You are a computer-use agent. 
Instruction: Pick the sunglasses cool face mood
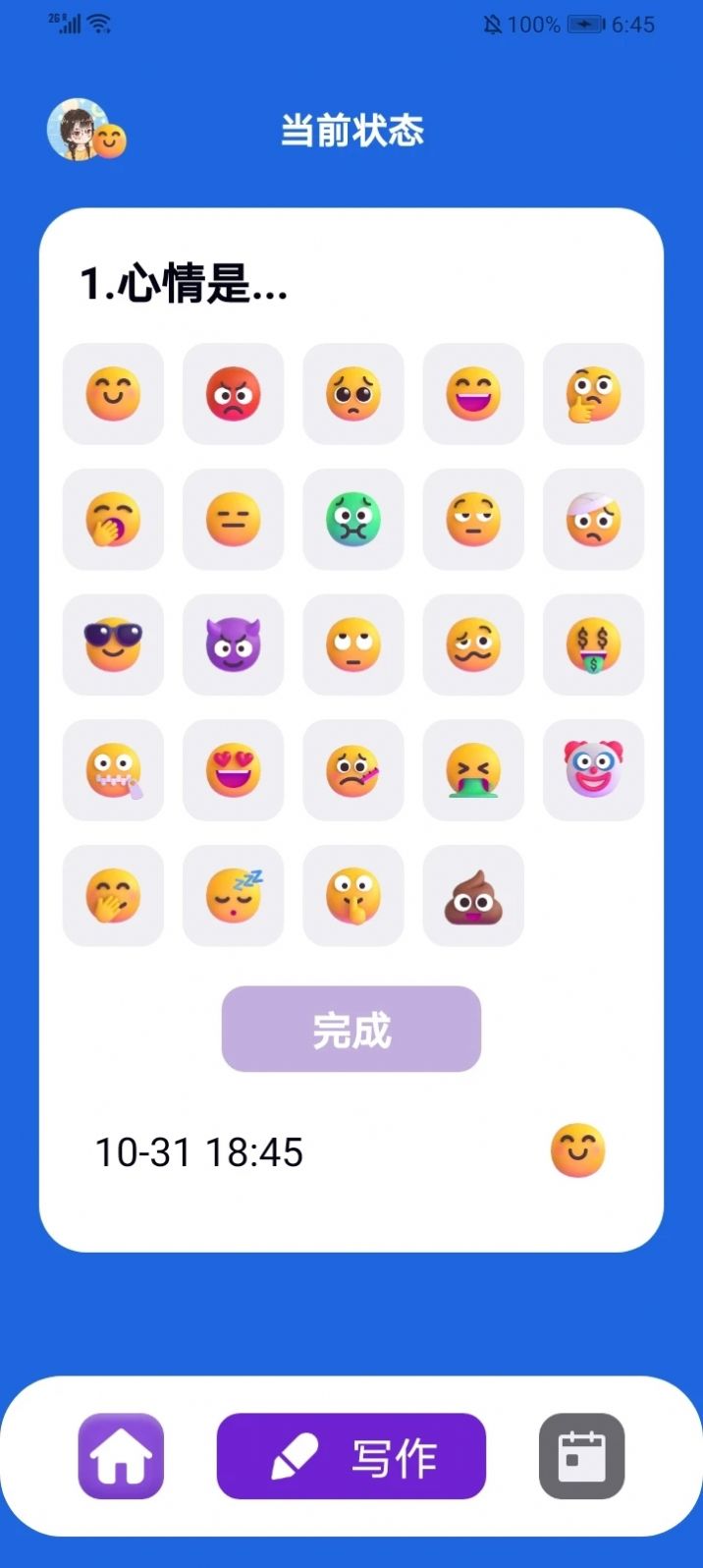pos(113,644)
